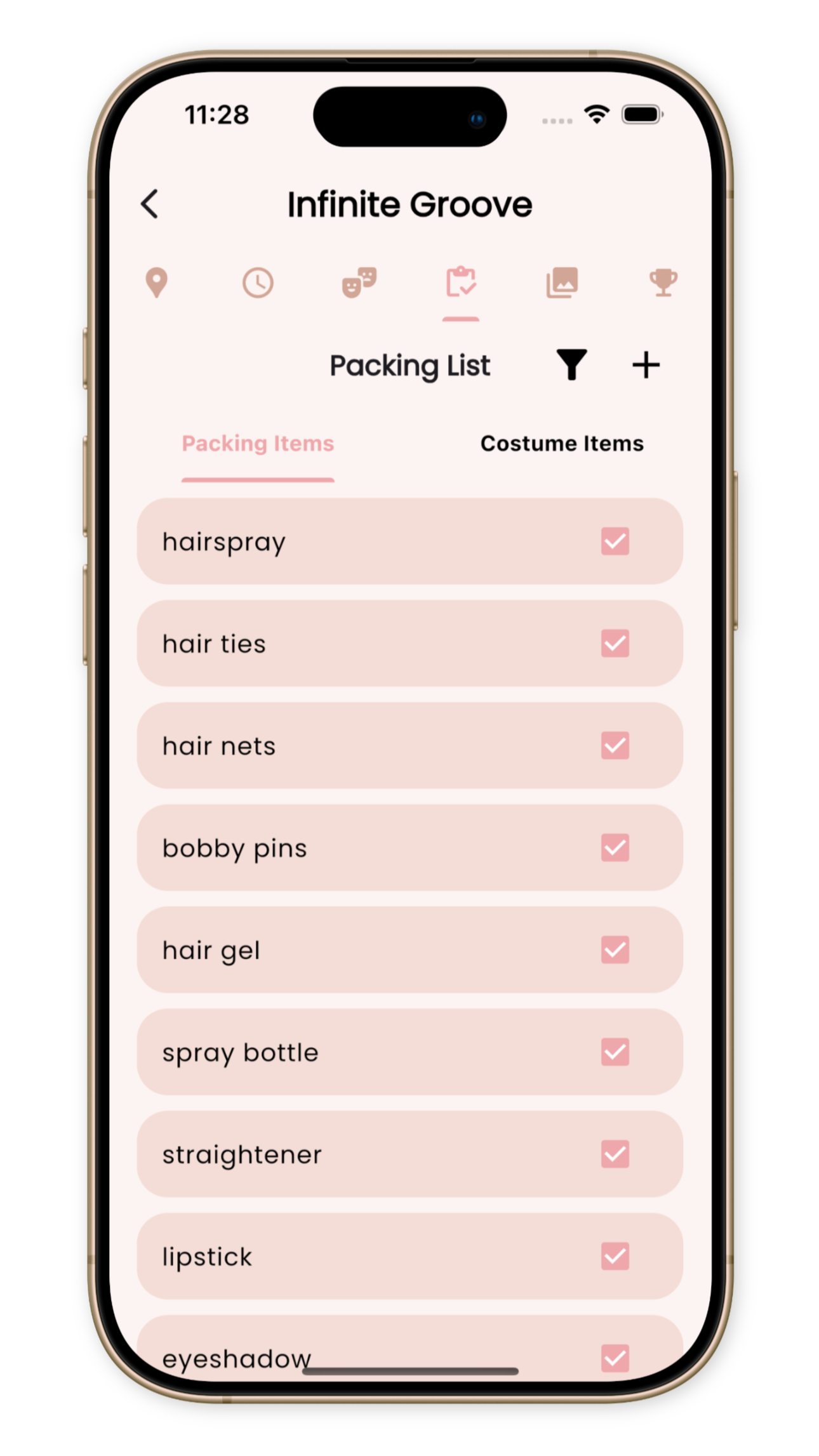
Task: Open the photo gallery tab
Action: 562,282
